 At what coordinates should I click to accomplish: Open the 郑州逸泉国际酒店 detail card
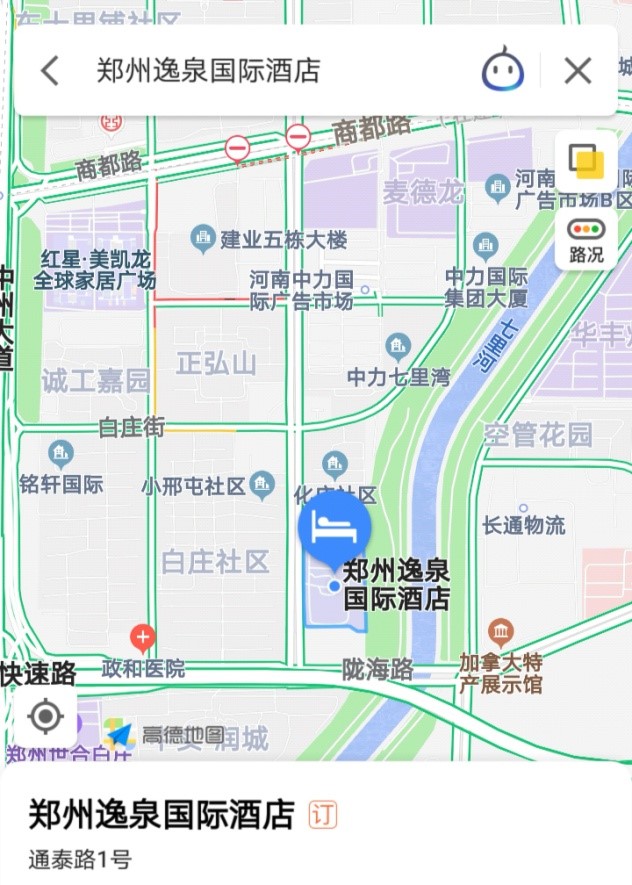162,815
